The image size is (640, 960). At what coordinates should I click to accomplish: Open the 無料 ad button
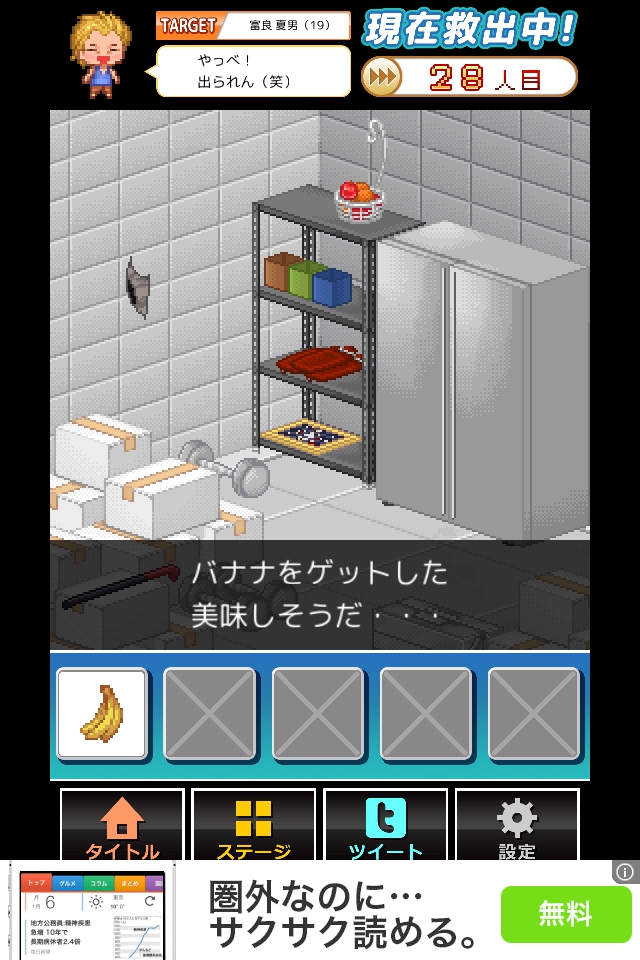pyautogui.click(x=566, y=914)
